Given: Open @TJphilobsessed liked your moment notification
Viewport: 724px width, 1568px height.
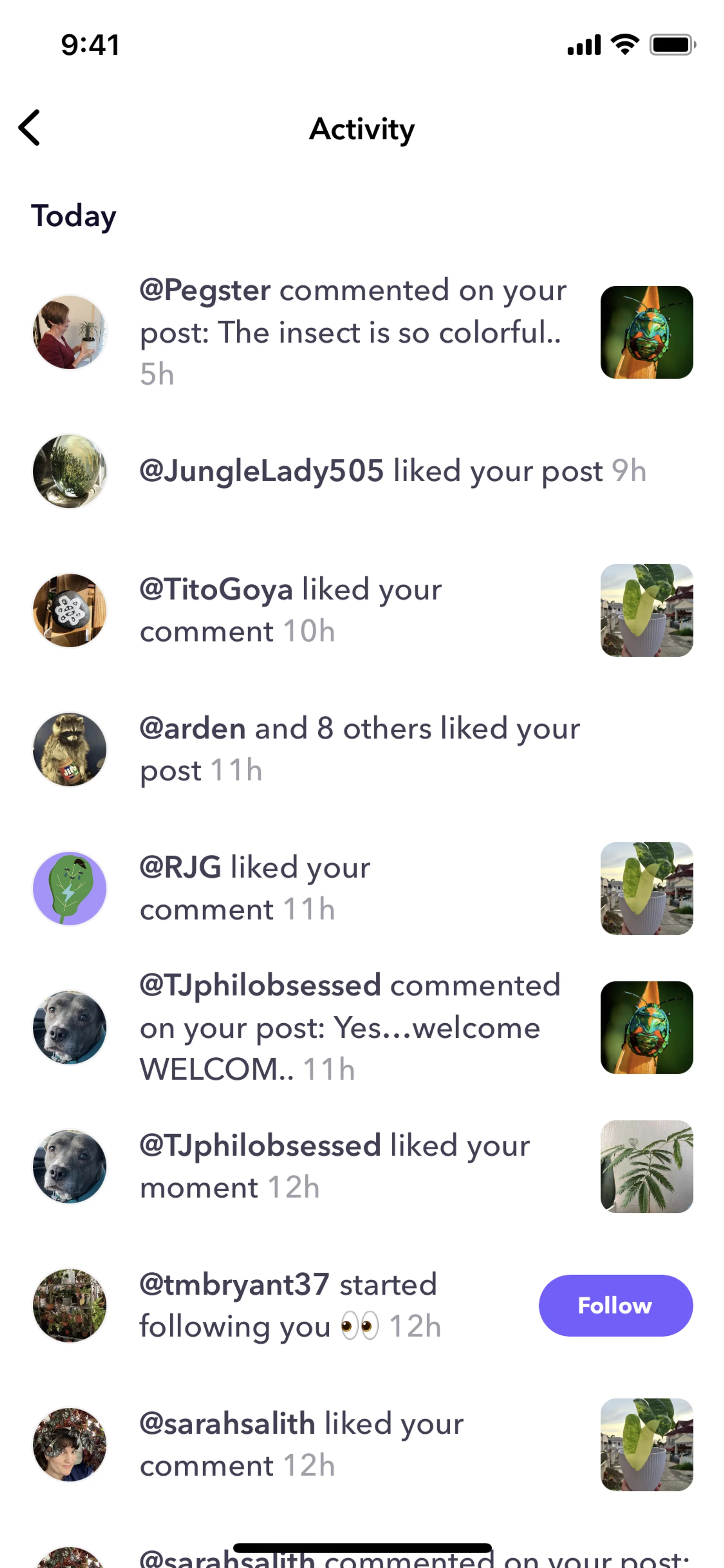Looking at the screenshot, I should [x=334, y=1166].
